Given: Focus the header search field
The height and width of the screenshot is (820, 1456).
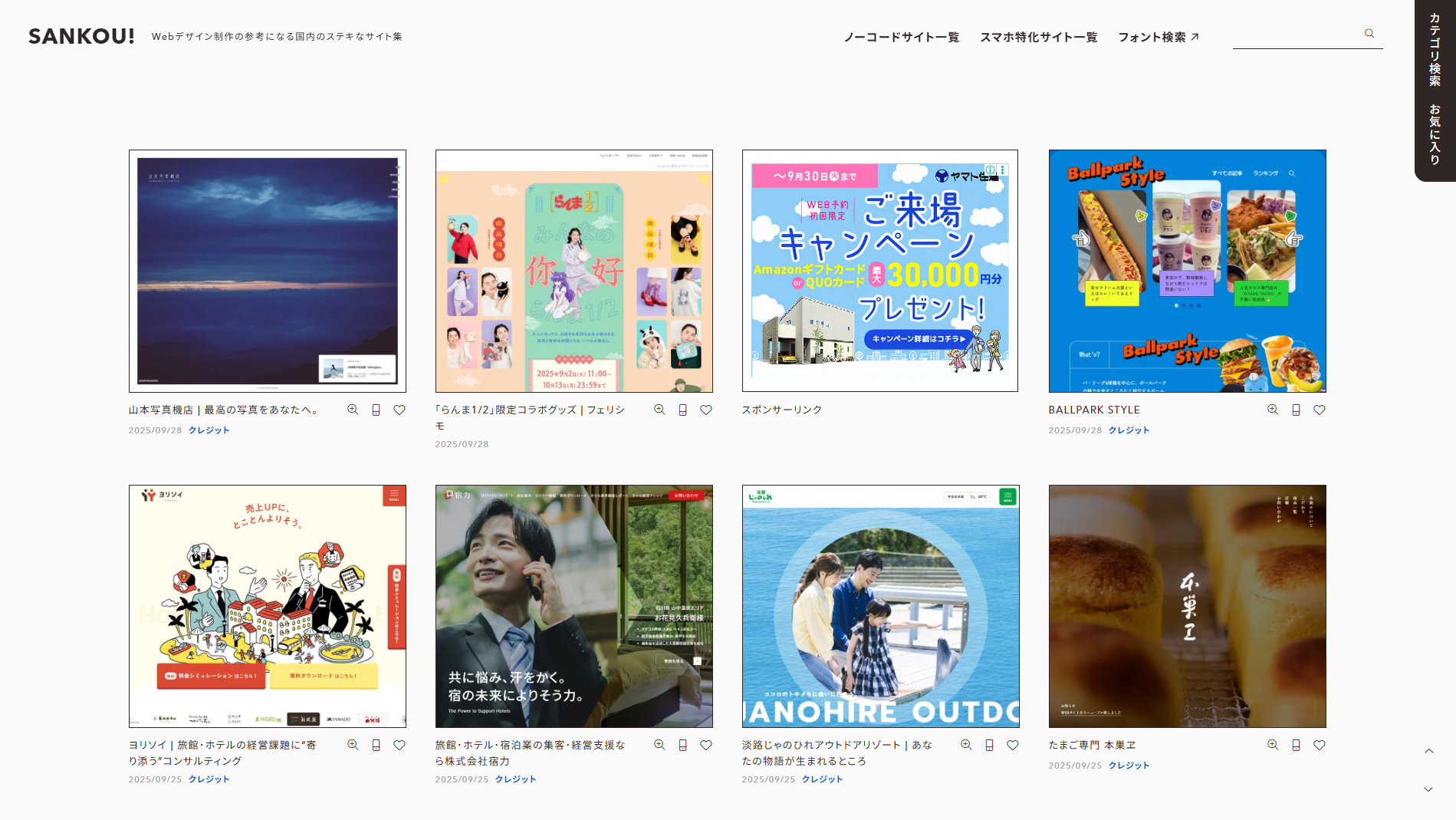Looking at the screenshot, I should (1296, 35).
